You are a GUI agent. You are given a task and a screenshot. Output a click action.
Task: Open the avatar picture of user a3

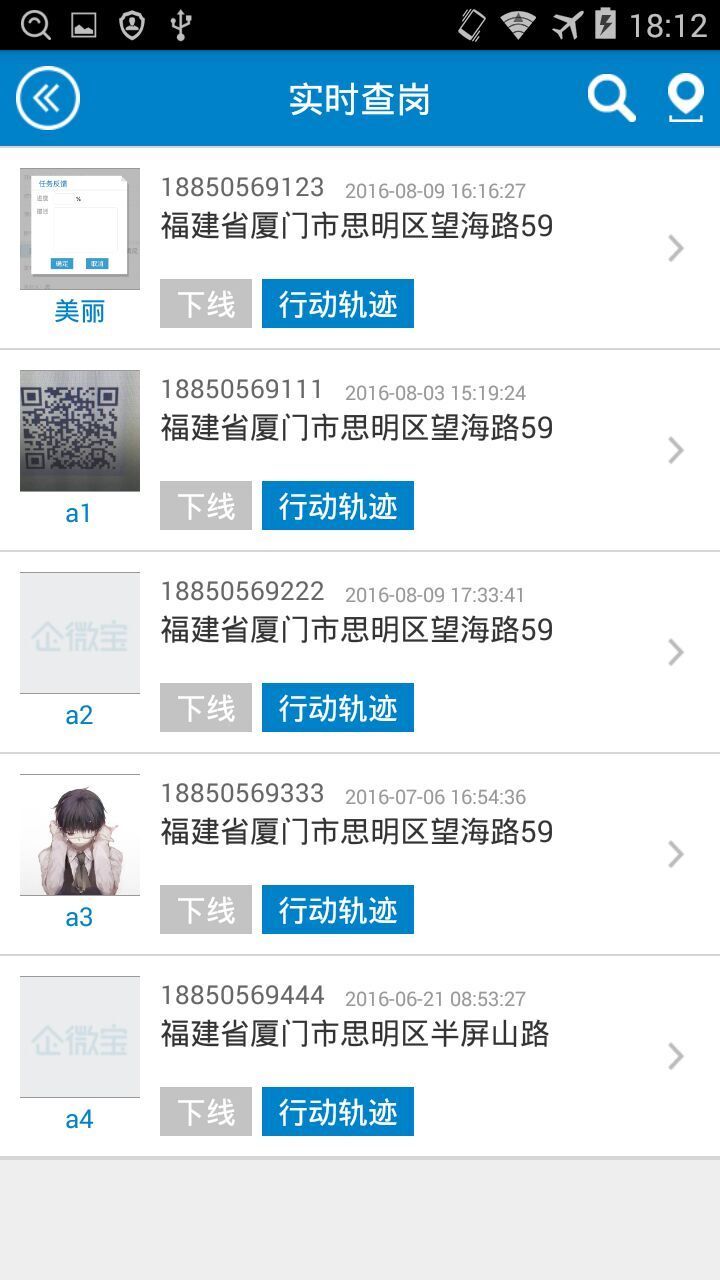79,834
